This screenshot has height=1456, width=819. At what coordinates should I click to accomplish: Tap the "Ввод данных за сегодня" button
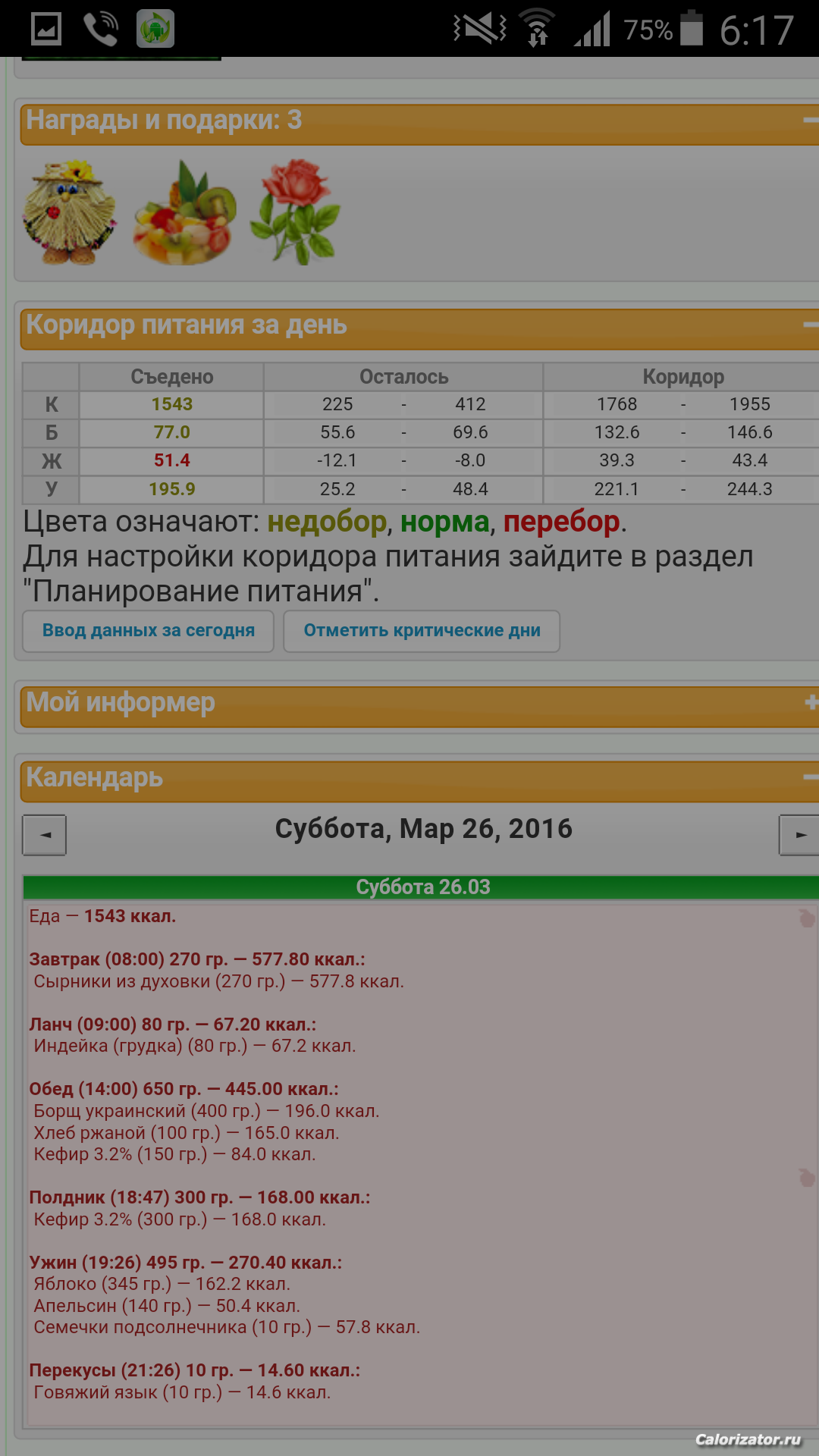[x=148, y=631]
